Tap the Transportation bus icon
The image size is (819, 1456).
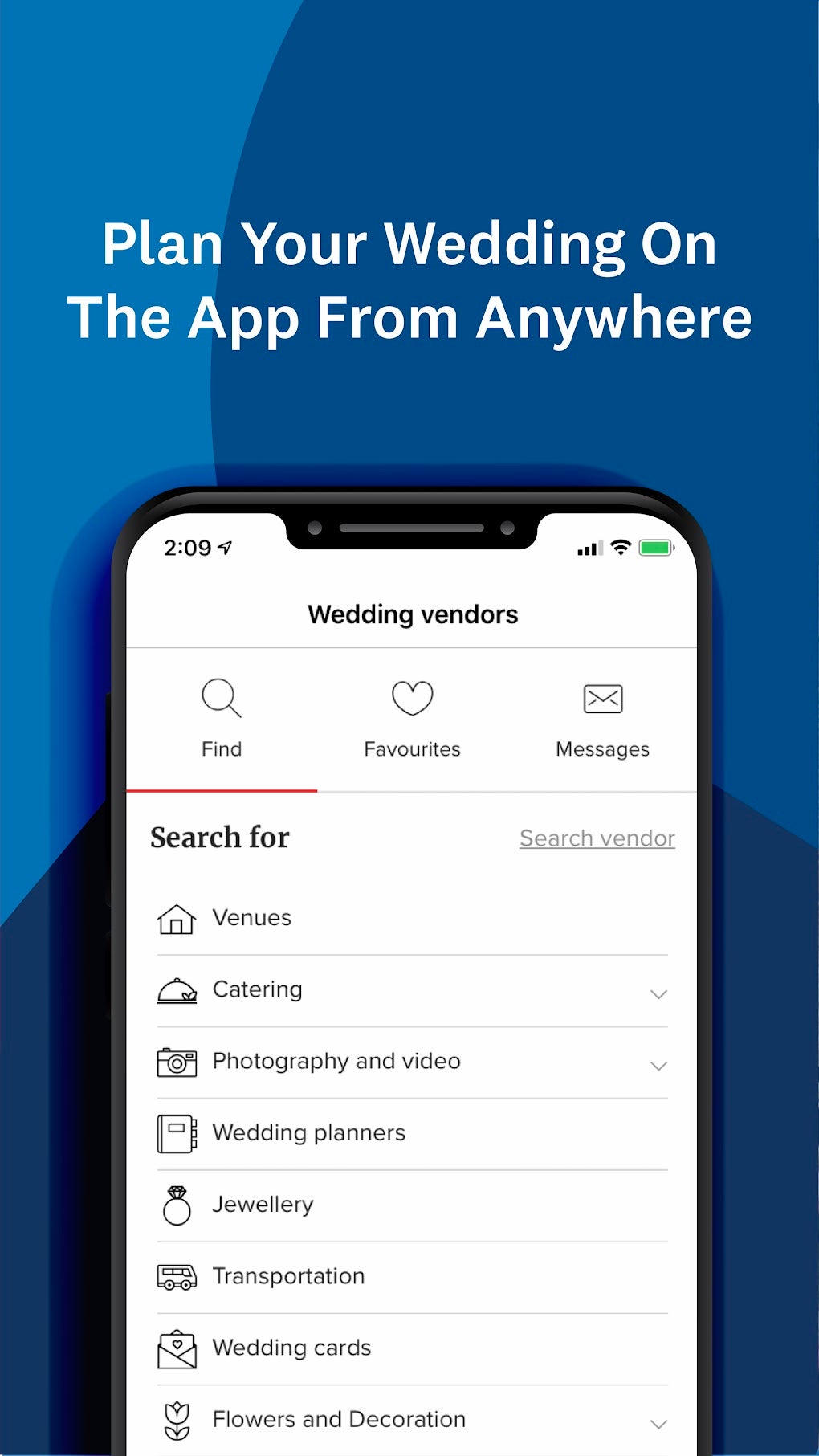point(175,1275)
